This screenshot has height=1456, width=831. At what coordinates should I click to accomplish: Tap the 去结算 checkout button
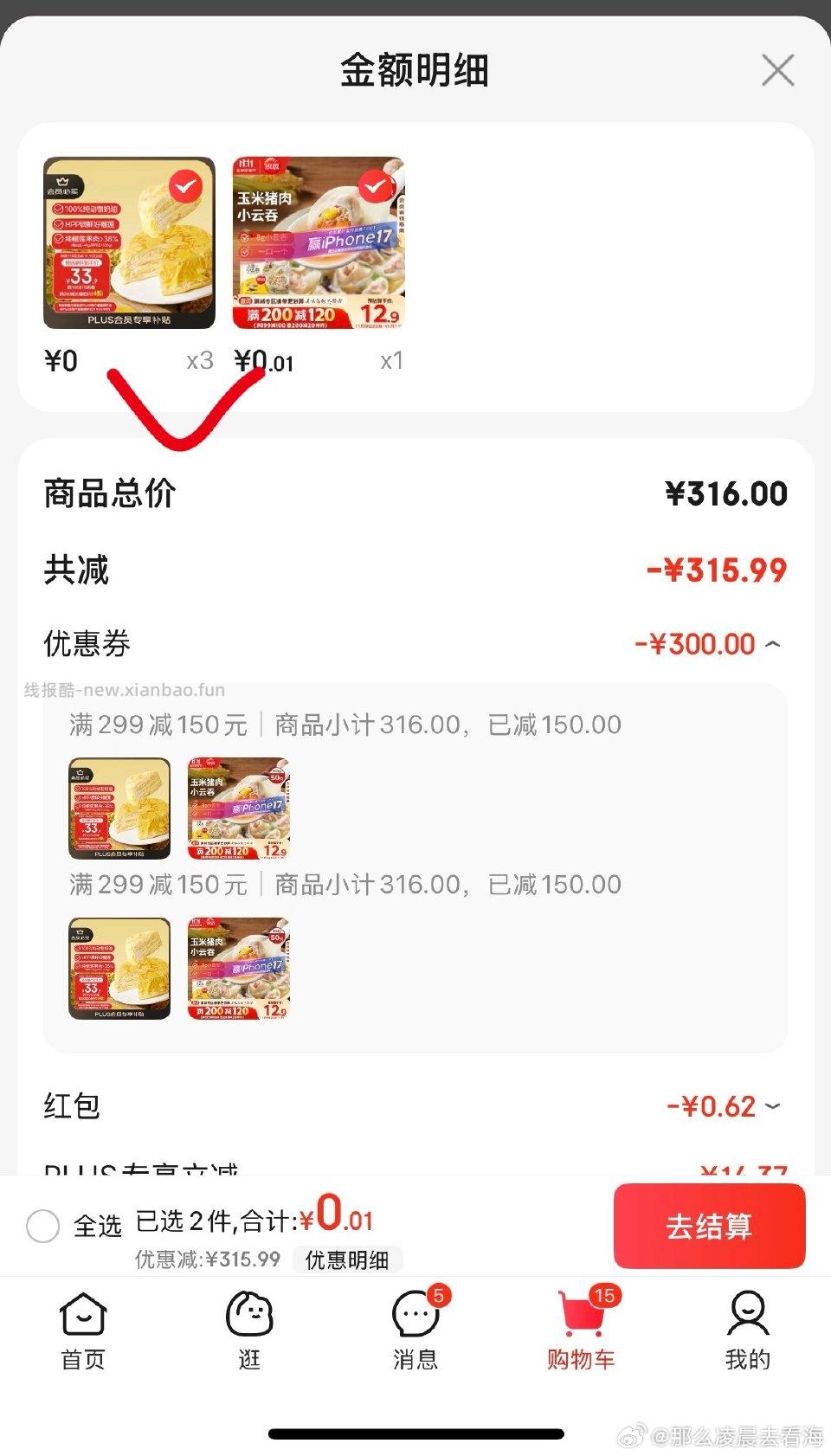(709, 1226)
